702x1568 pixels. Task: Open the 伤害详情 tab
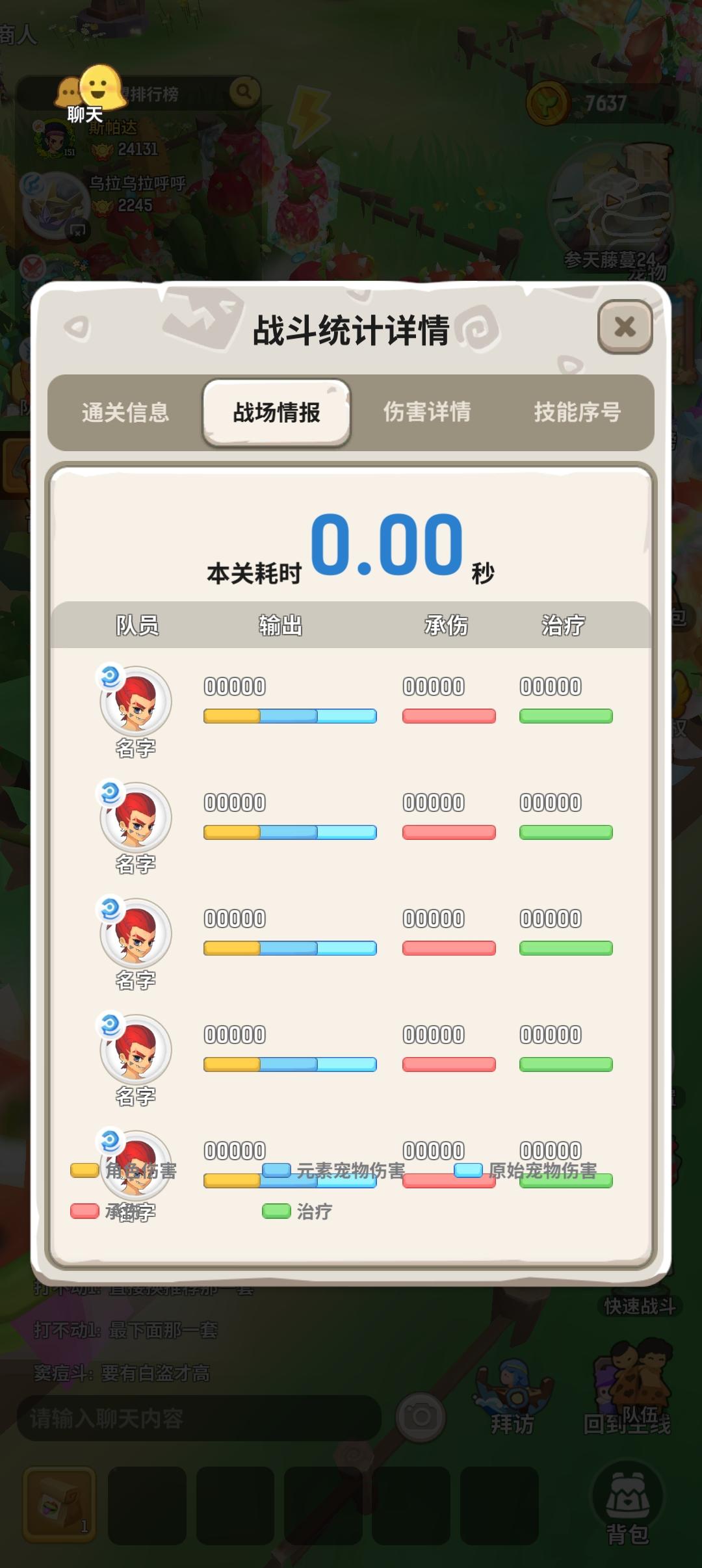[x=429, y=411]
